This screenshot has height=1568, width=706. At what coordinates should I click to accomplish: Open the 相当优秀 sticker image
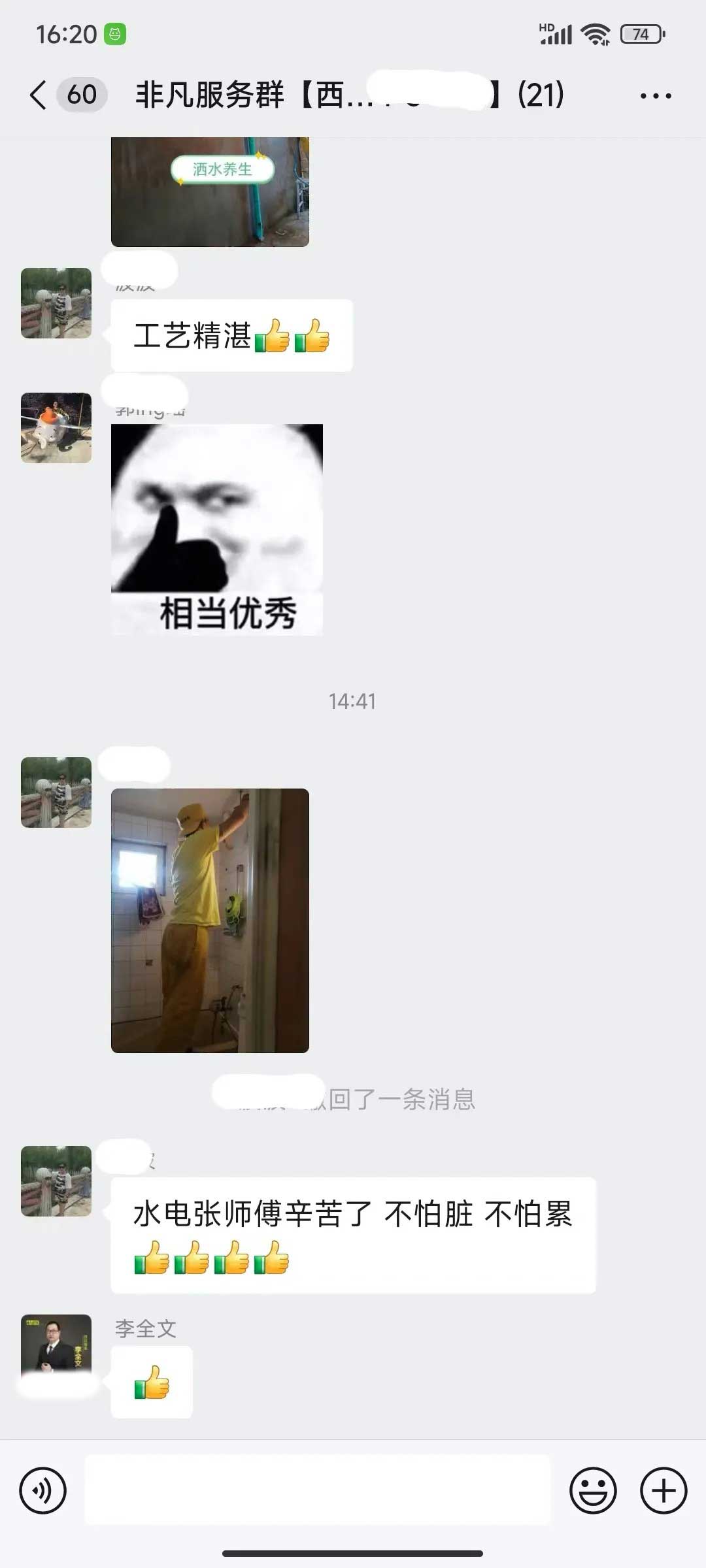tap(217, 529)
